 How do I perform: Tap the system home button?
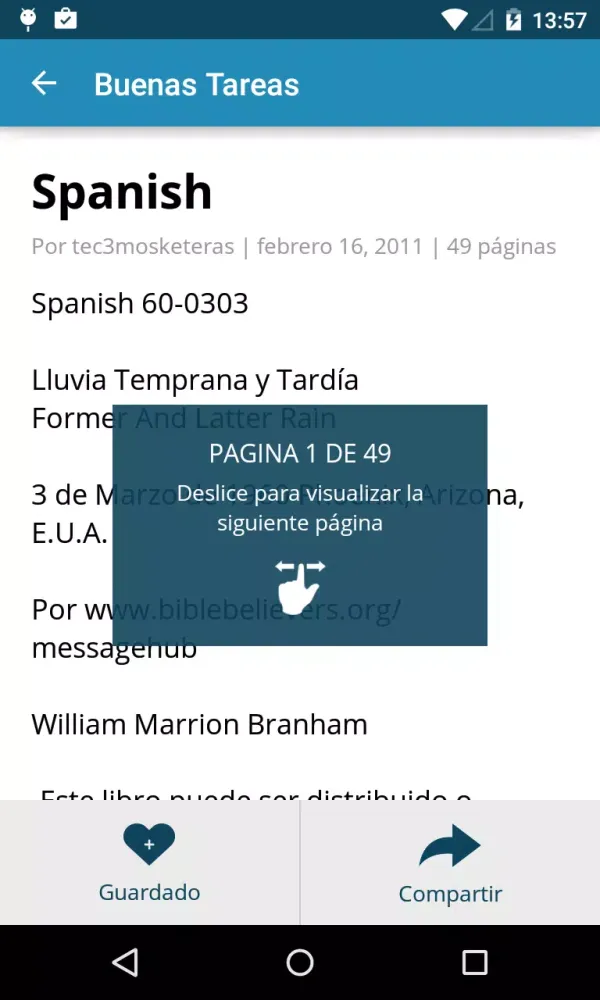[300, 962]
